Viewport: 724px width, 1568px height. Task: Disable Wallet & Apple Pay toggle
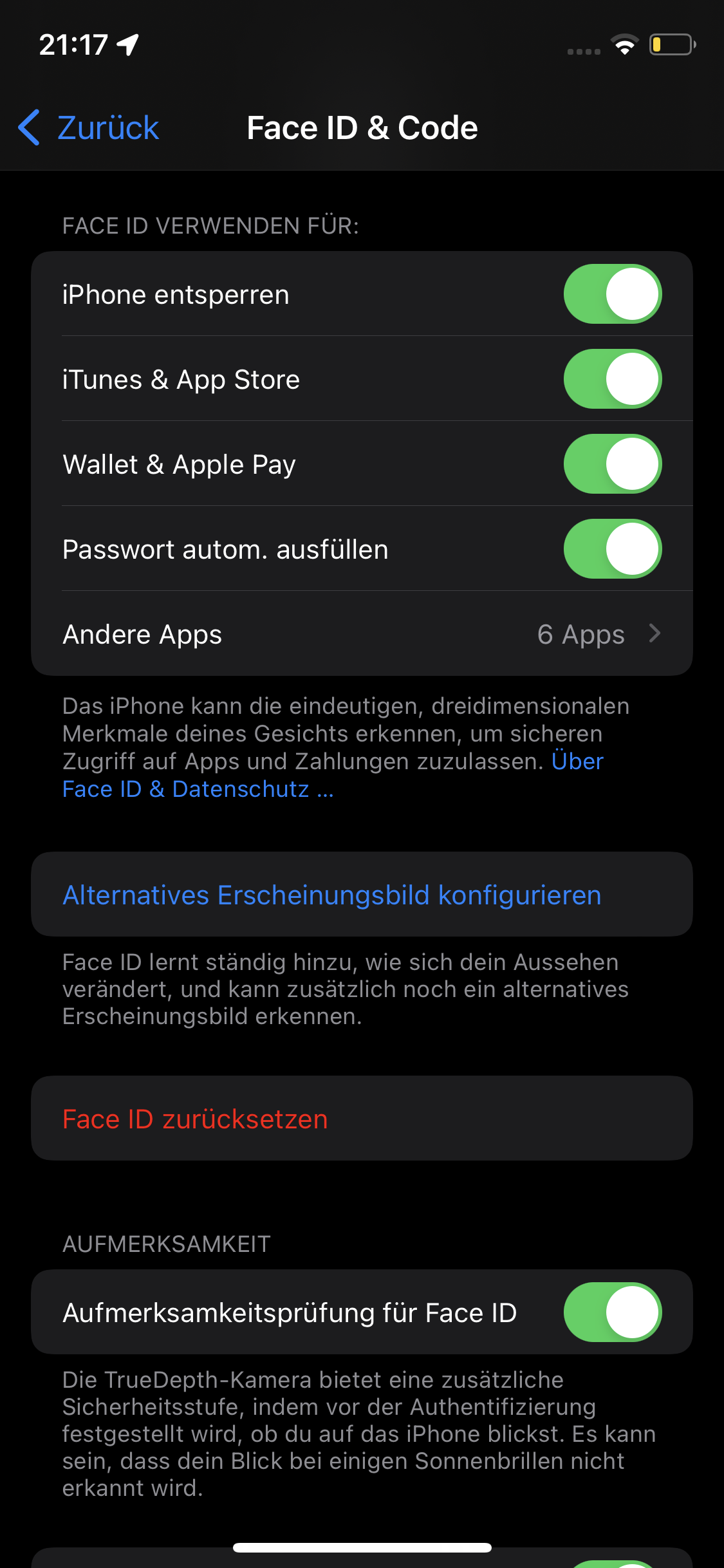(x=611, y=463)
